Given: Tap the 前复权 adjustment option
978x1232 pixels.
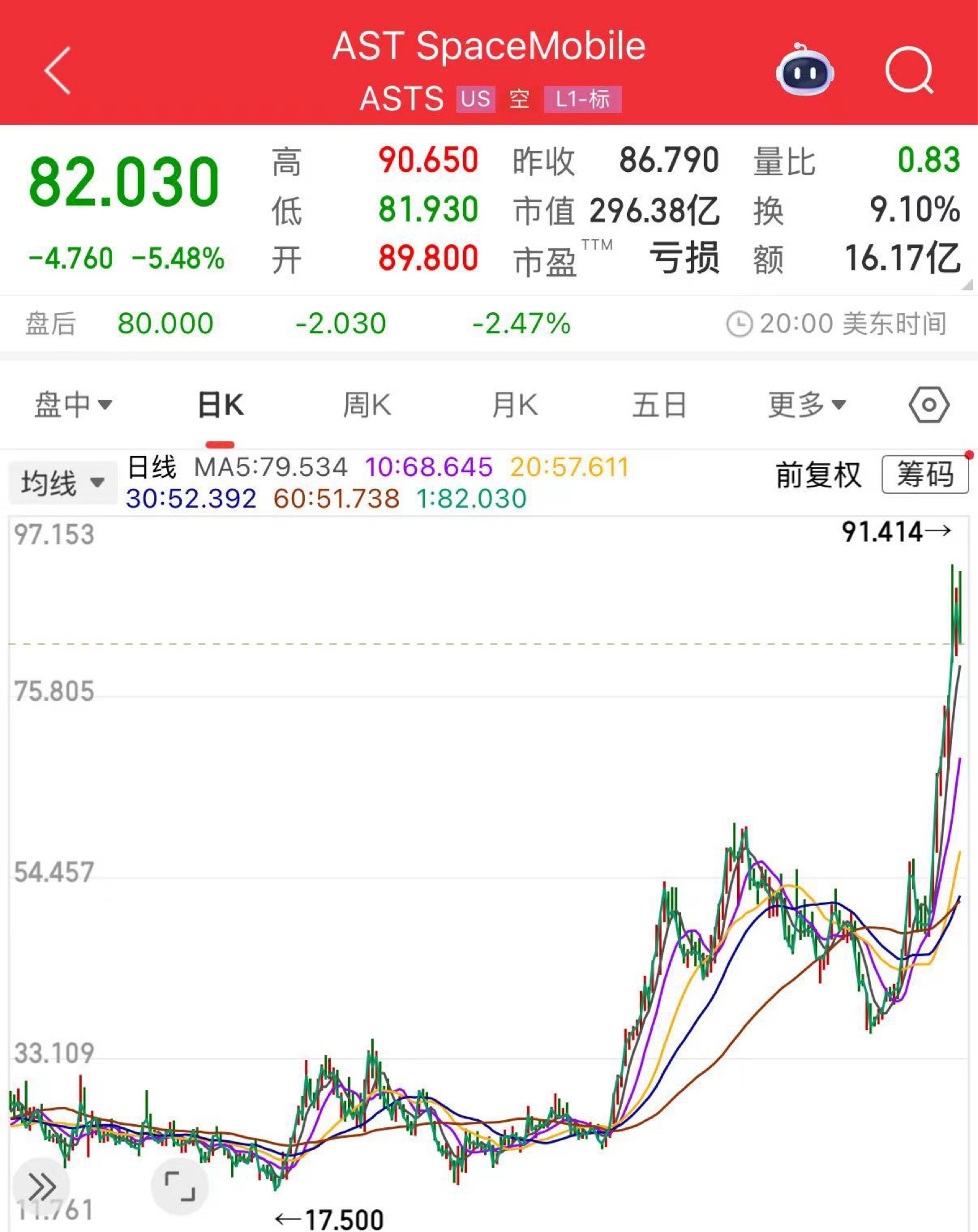Looking at the screenshot, I should 818,475.
